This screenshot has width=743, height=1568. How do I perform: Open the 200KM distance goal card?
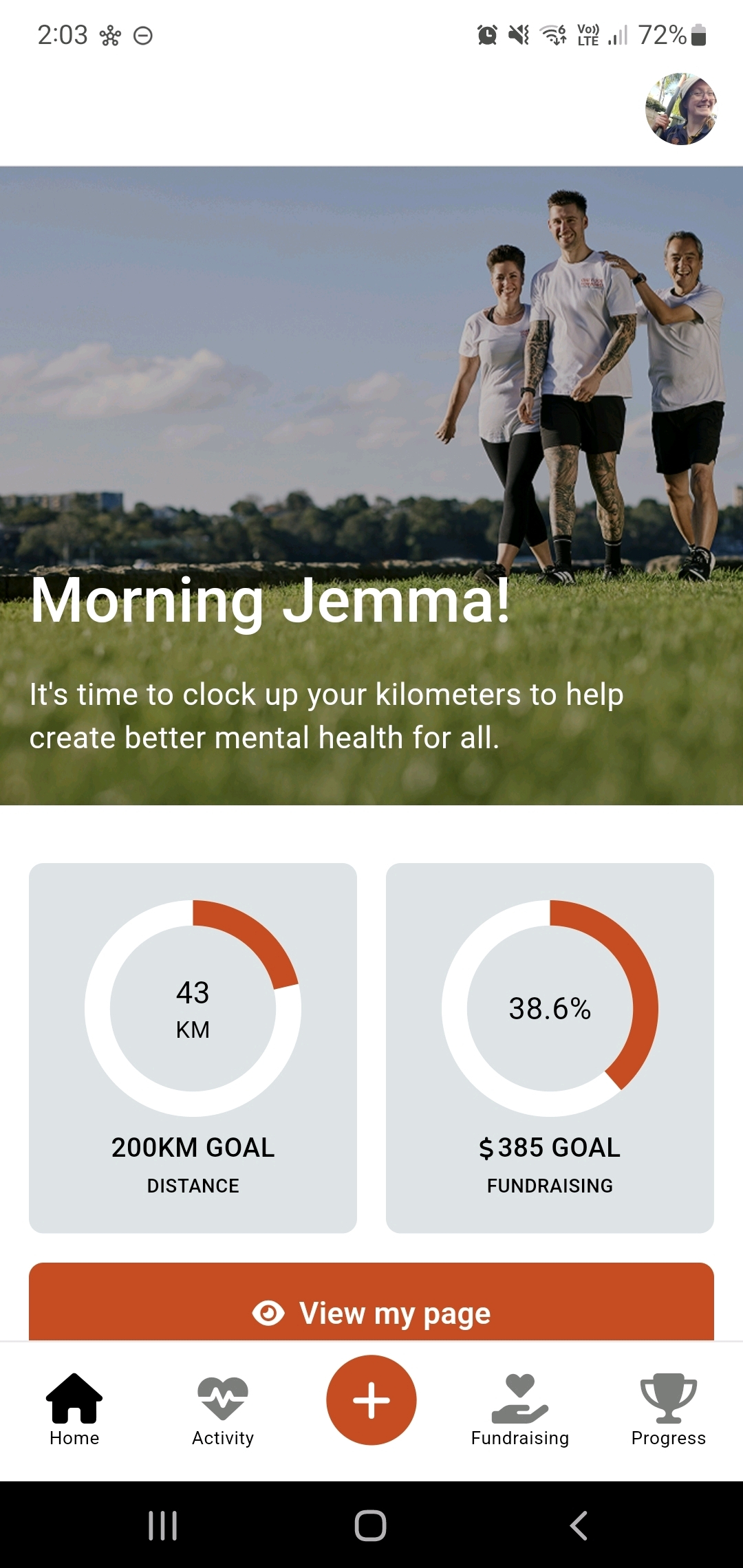193,1047
